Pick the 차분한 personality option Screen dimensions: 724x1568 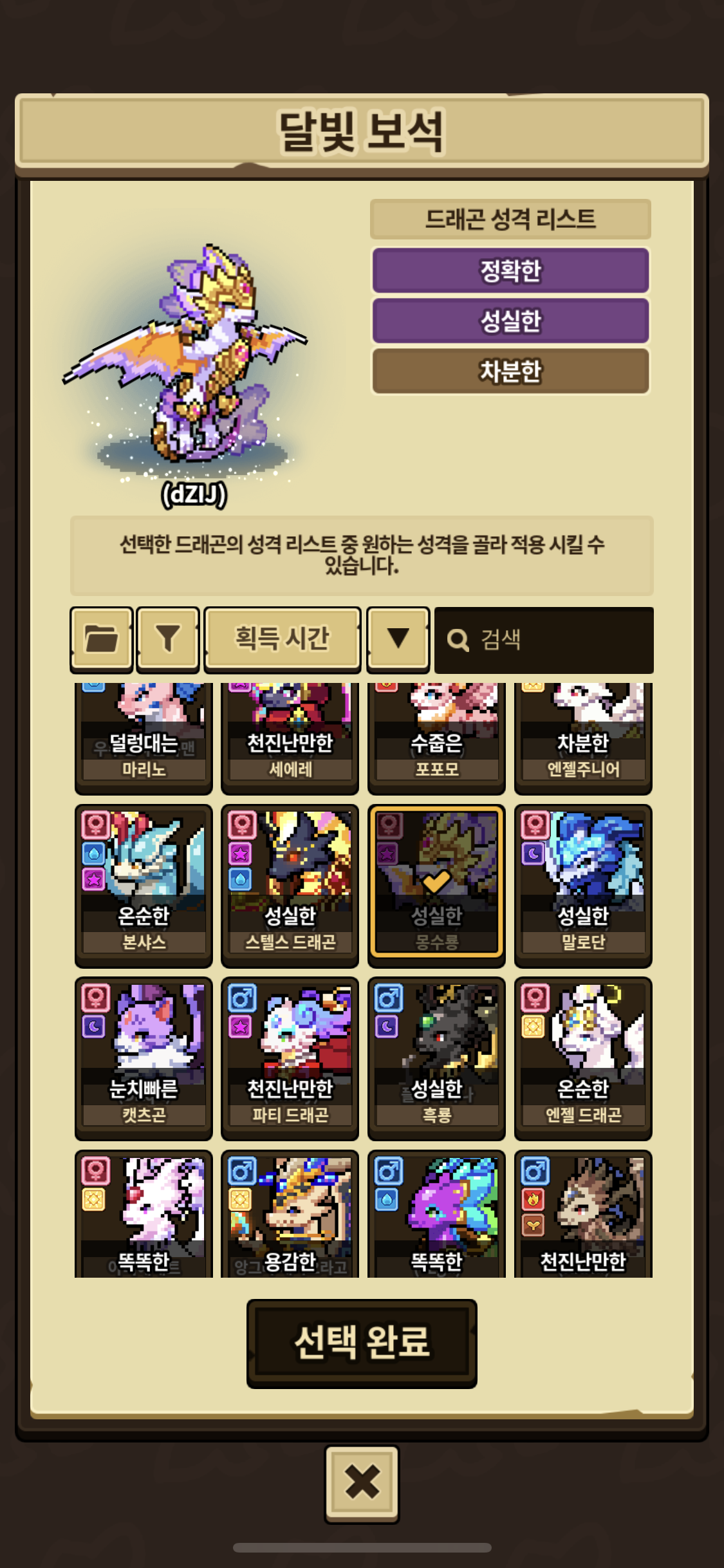(510, 371)
